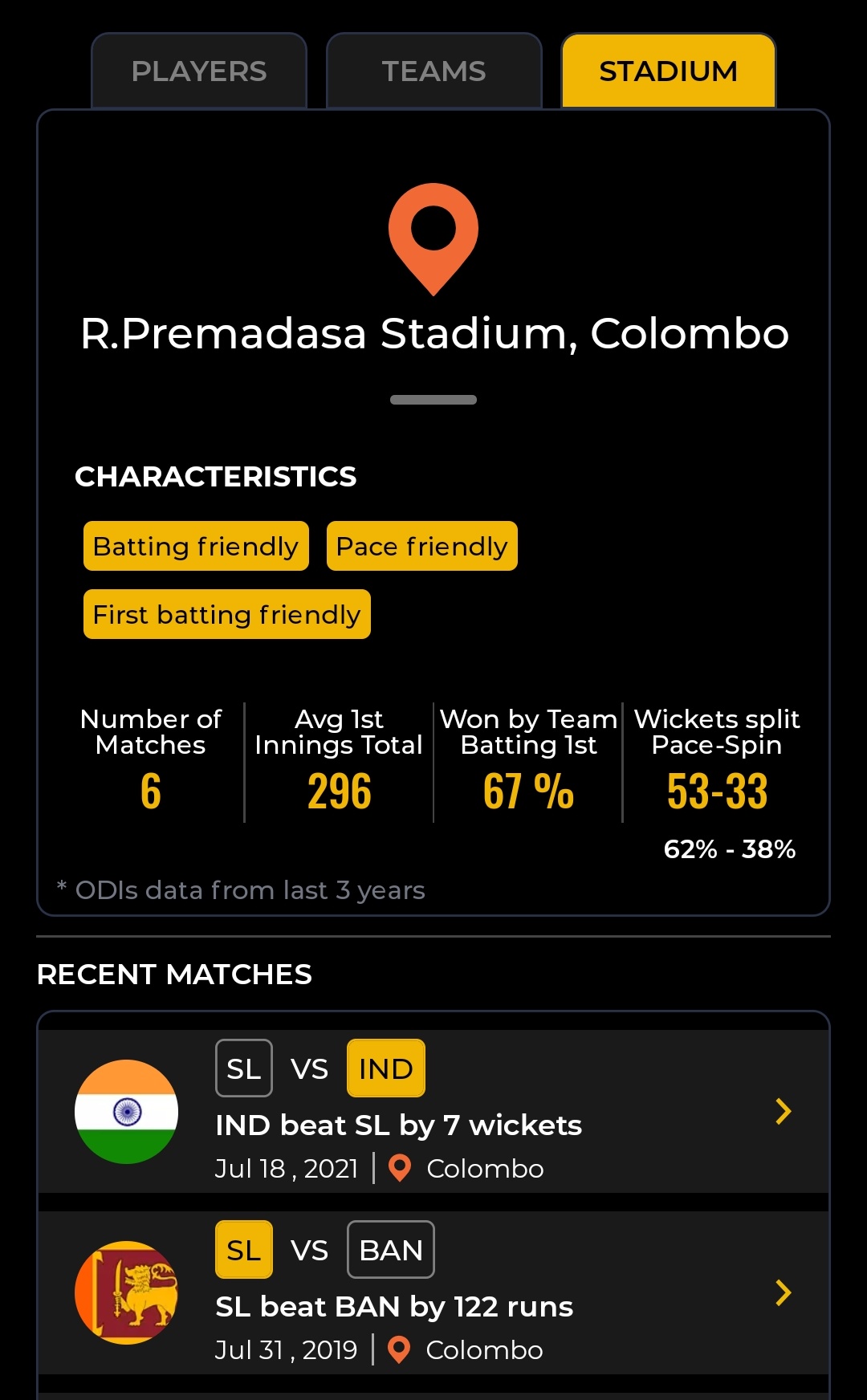The width and height of the screenshot is (867, 1400).
Task: Open the SL vs BAN match from Jul 31, 2019
Action: pyautogui.click(x=433, y=1292)
